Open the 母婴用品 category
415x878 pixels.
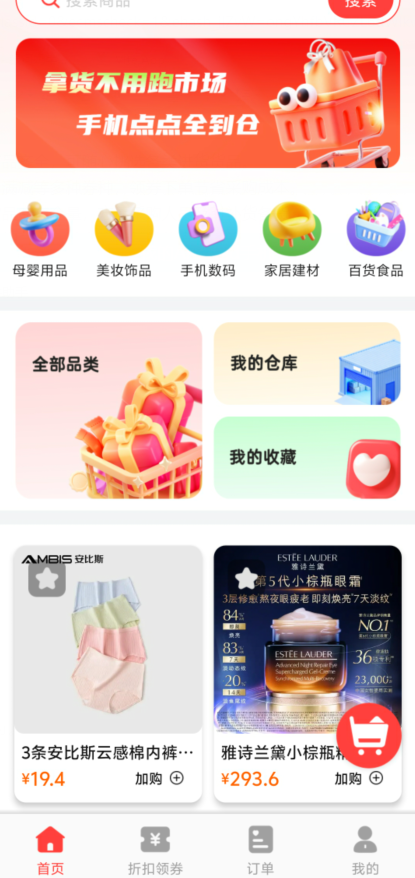point(40,240)
